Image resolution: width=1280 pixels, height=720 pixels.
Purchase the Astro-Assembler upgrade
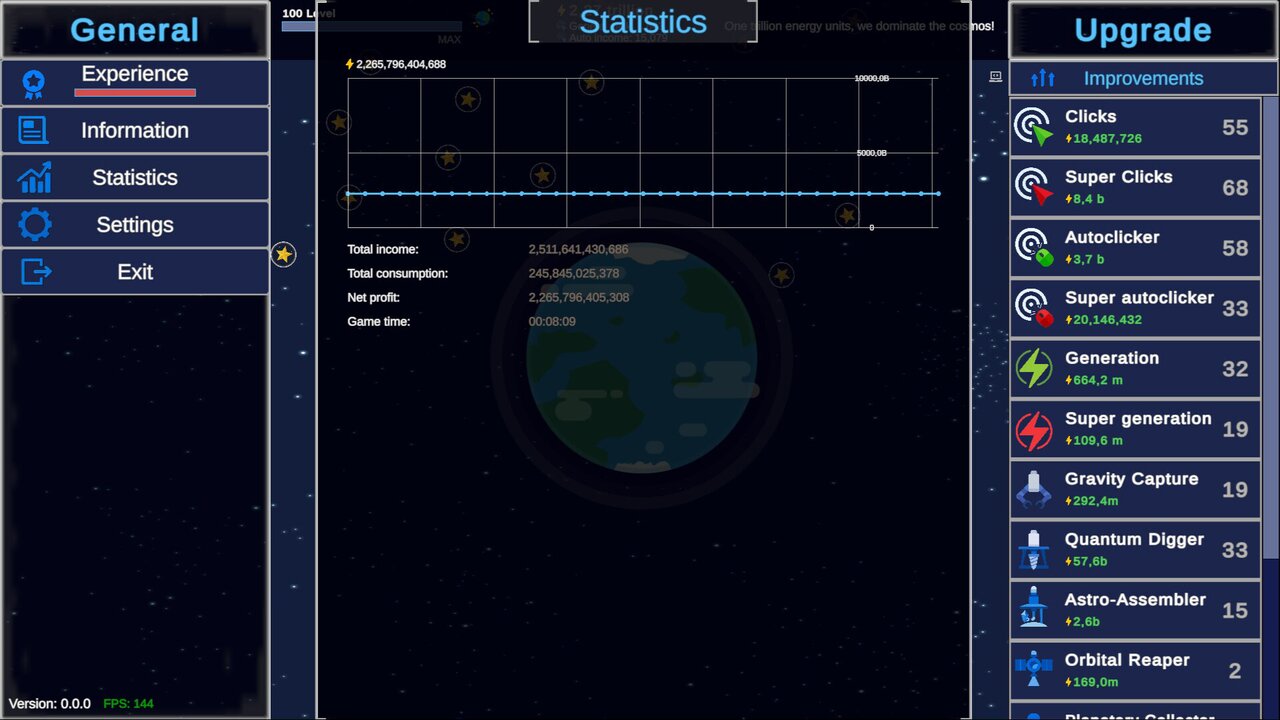(1135, 610)
